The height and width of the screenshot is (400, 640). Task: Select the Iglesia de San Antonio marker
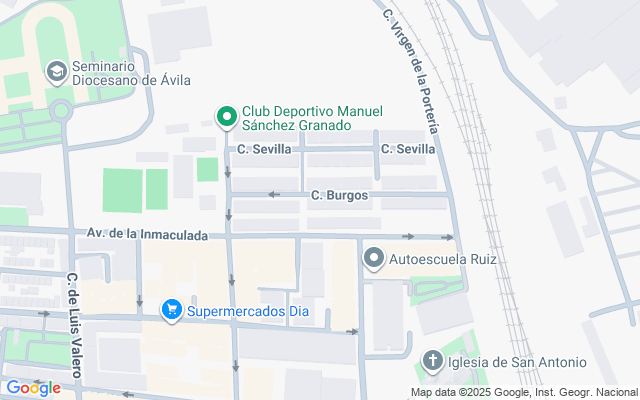click(433, 361)
